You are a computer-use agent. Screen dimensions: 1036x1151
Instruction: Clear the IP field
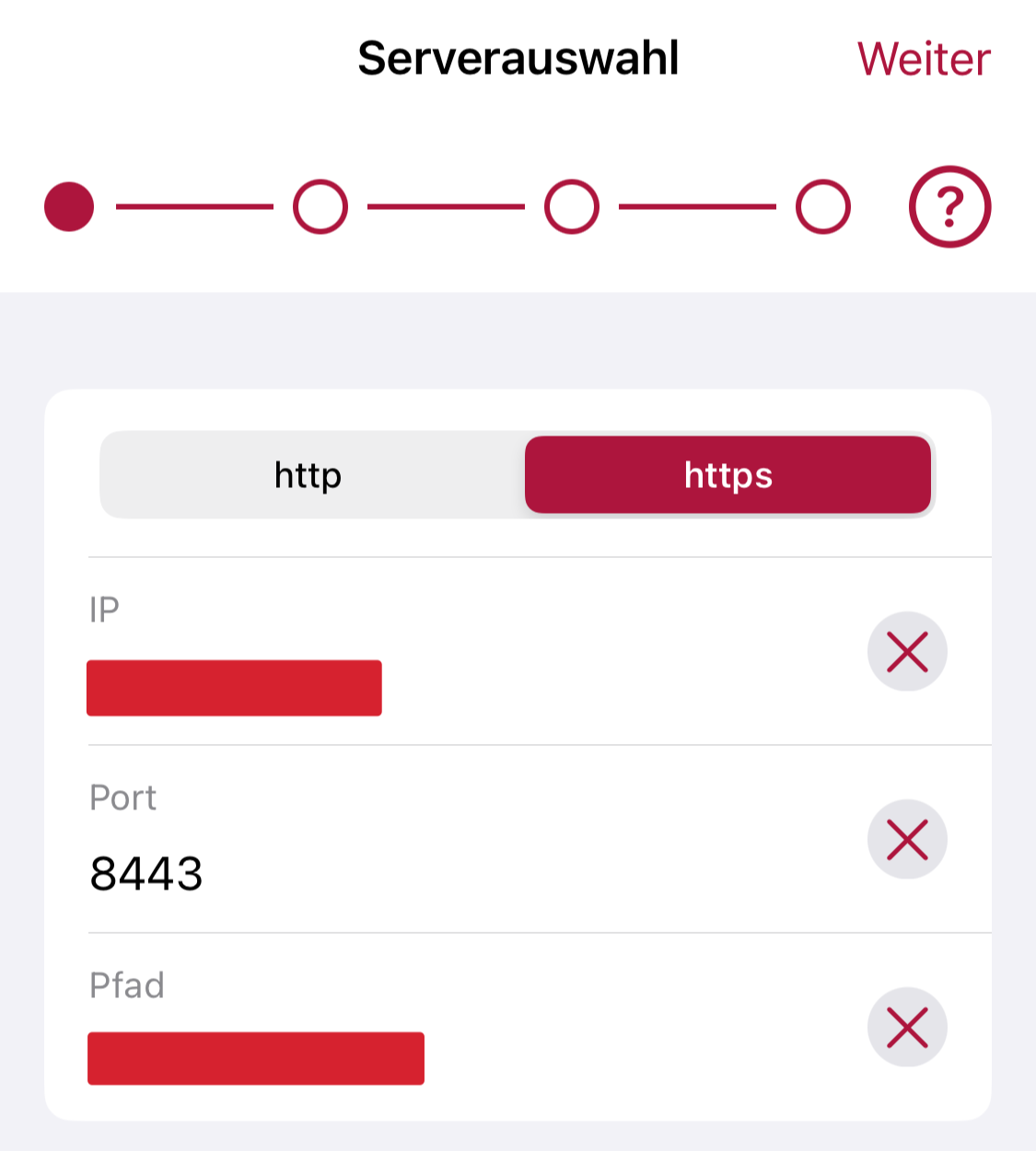907,652
